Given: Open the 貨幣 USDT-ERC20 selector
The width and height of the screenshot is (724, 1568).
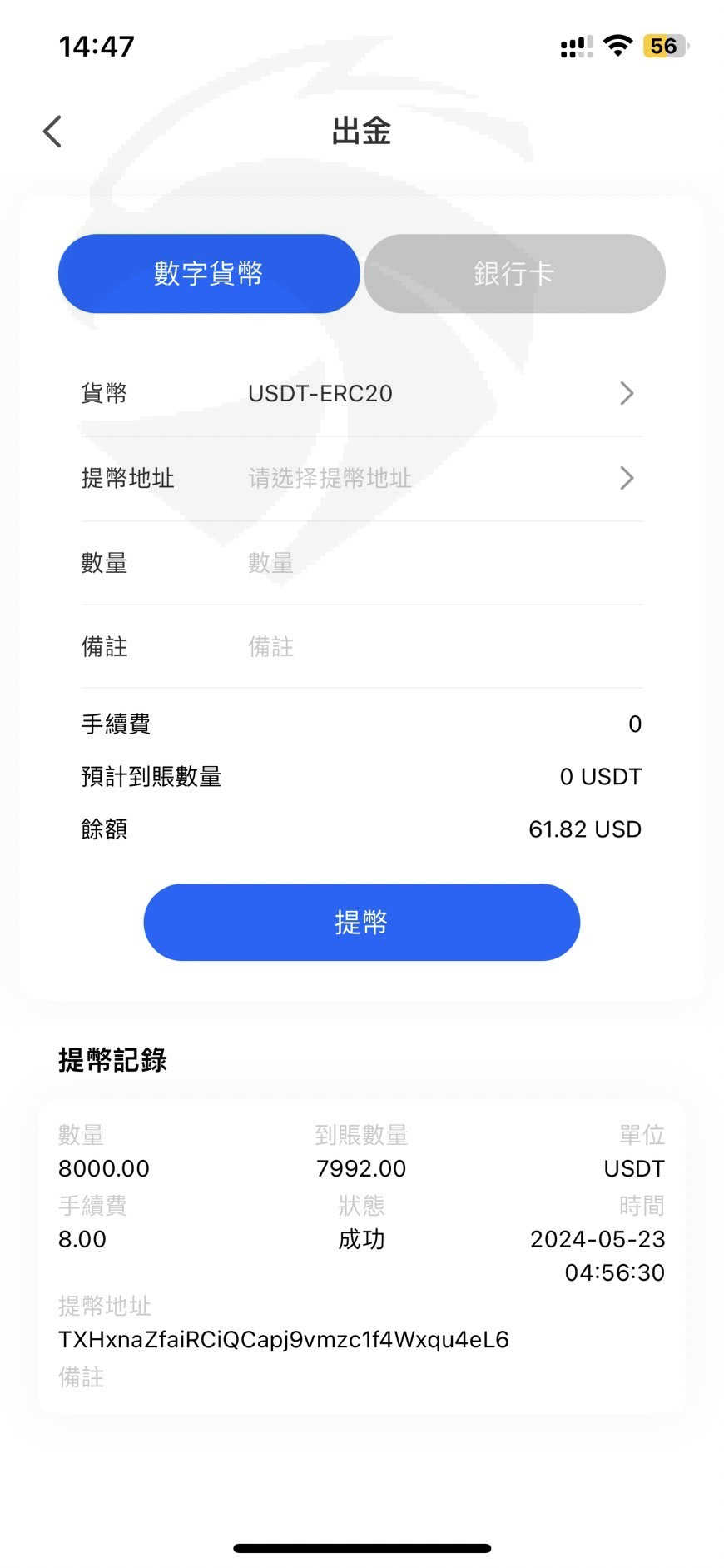Looking at the screenshot, I should point(362,394).
